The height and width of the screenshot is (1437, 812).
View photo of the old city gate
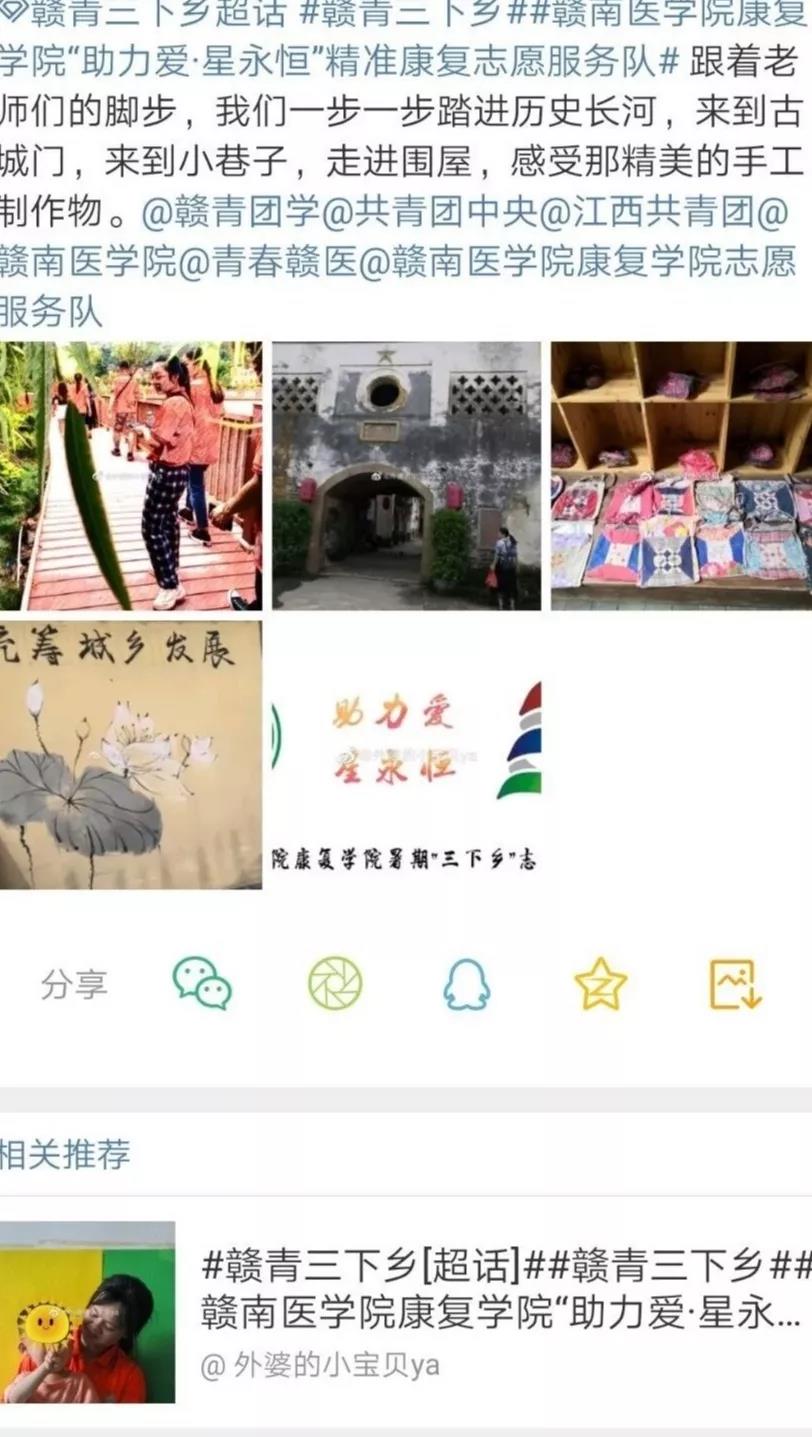tap(406, 476)
